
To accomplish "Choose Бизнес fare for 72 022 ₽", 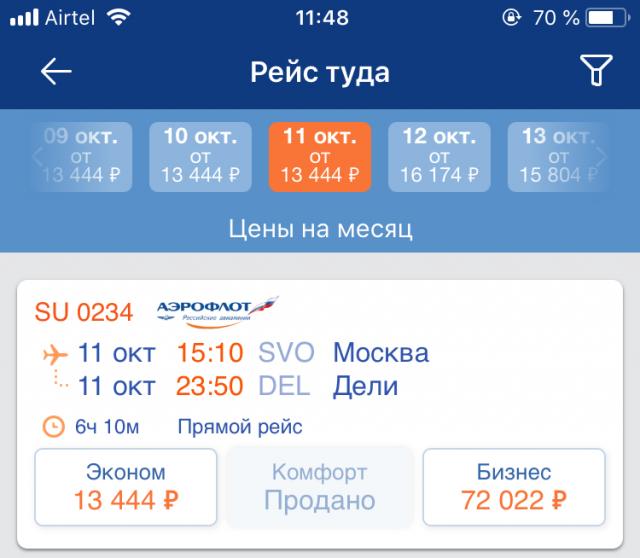I will pyautogui.click(x=514, y=487).
